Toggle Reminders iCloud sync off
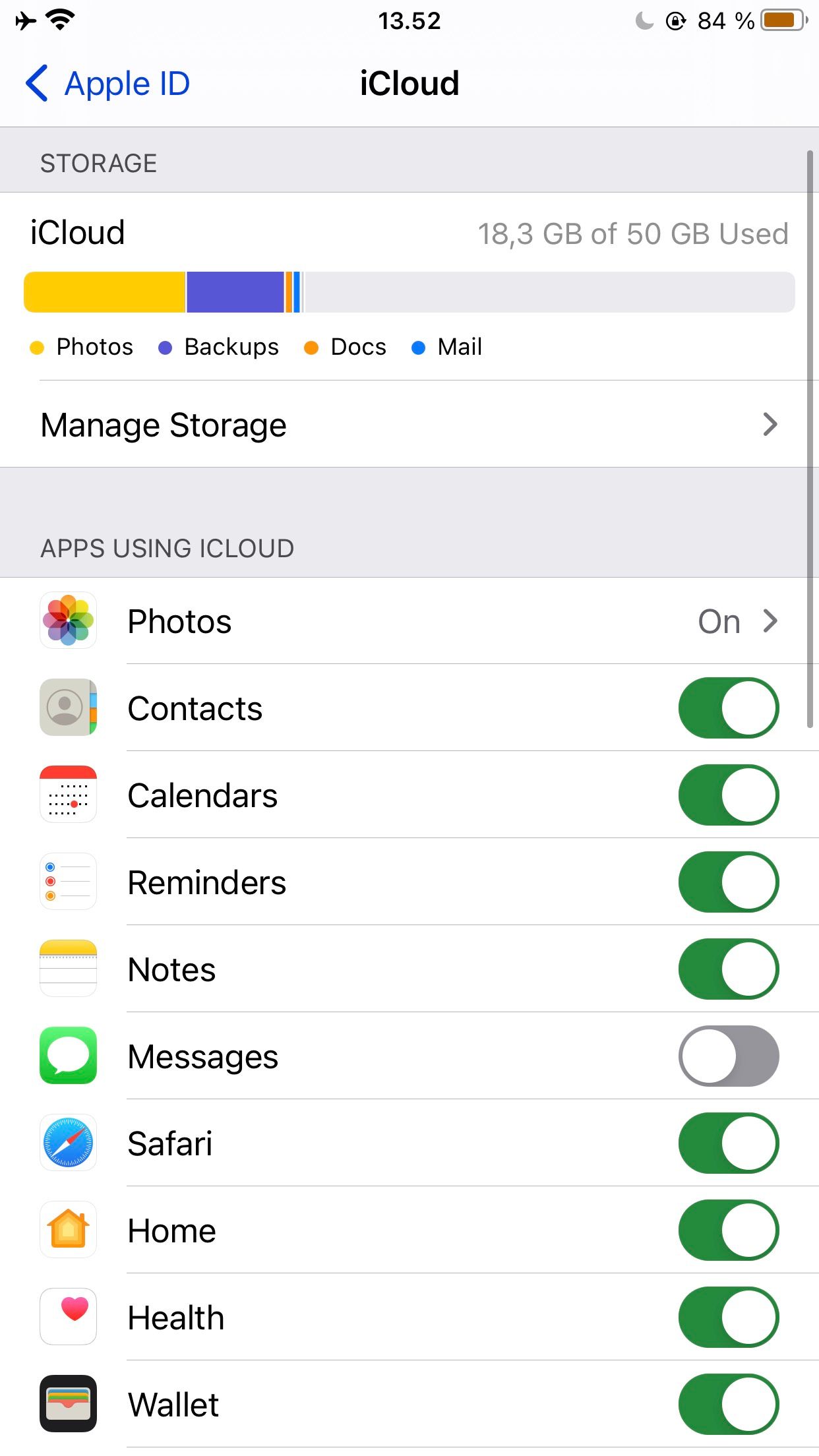Image resolution: width=819 pixels, height=1456 pixels. [x=728, y=882]
